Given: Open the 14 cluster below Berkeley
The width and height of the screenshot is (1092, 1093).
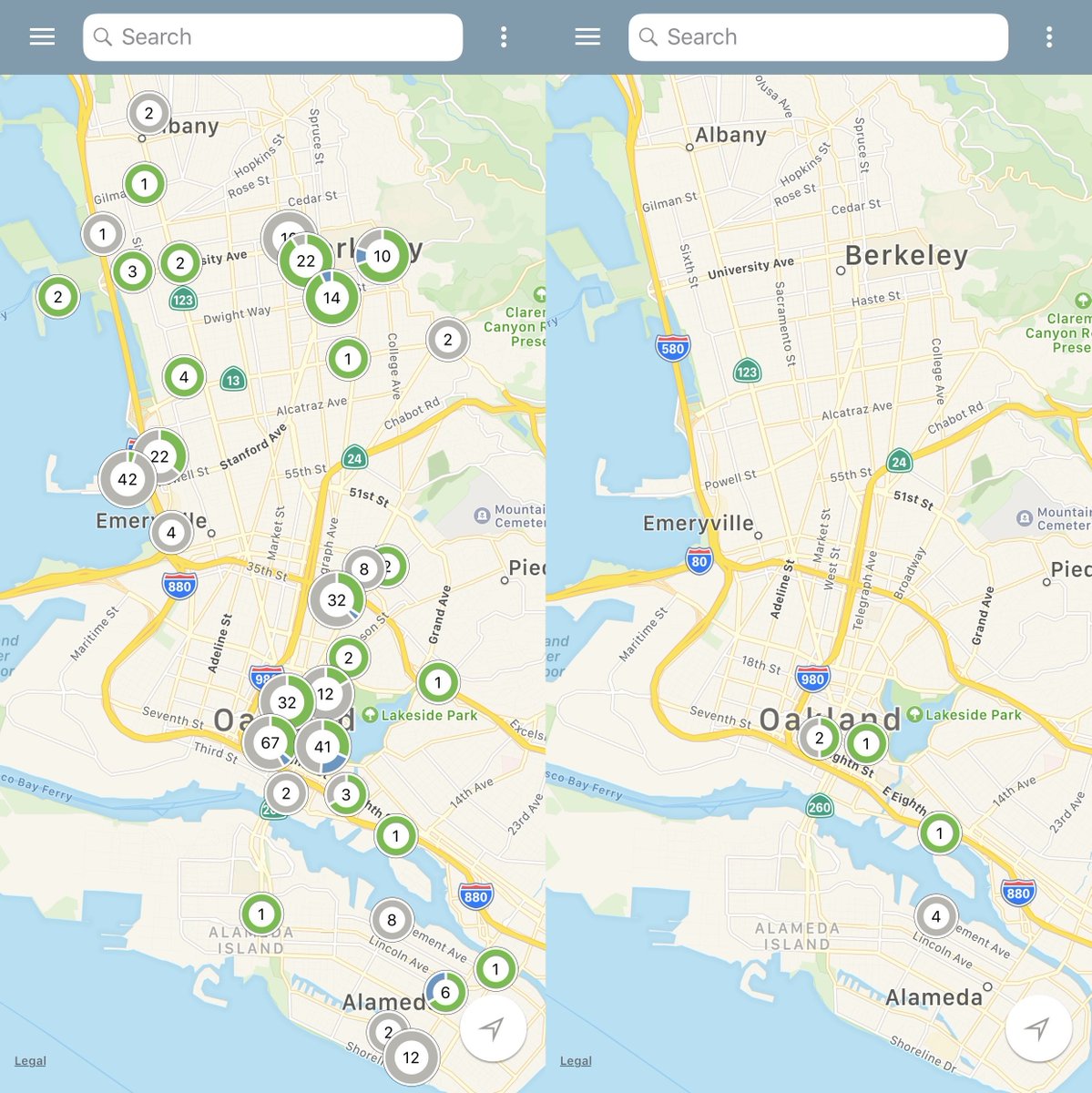Looking at the screenshot, I should (332, 298).
